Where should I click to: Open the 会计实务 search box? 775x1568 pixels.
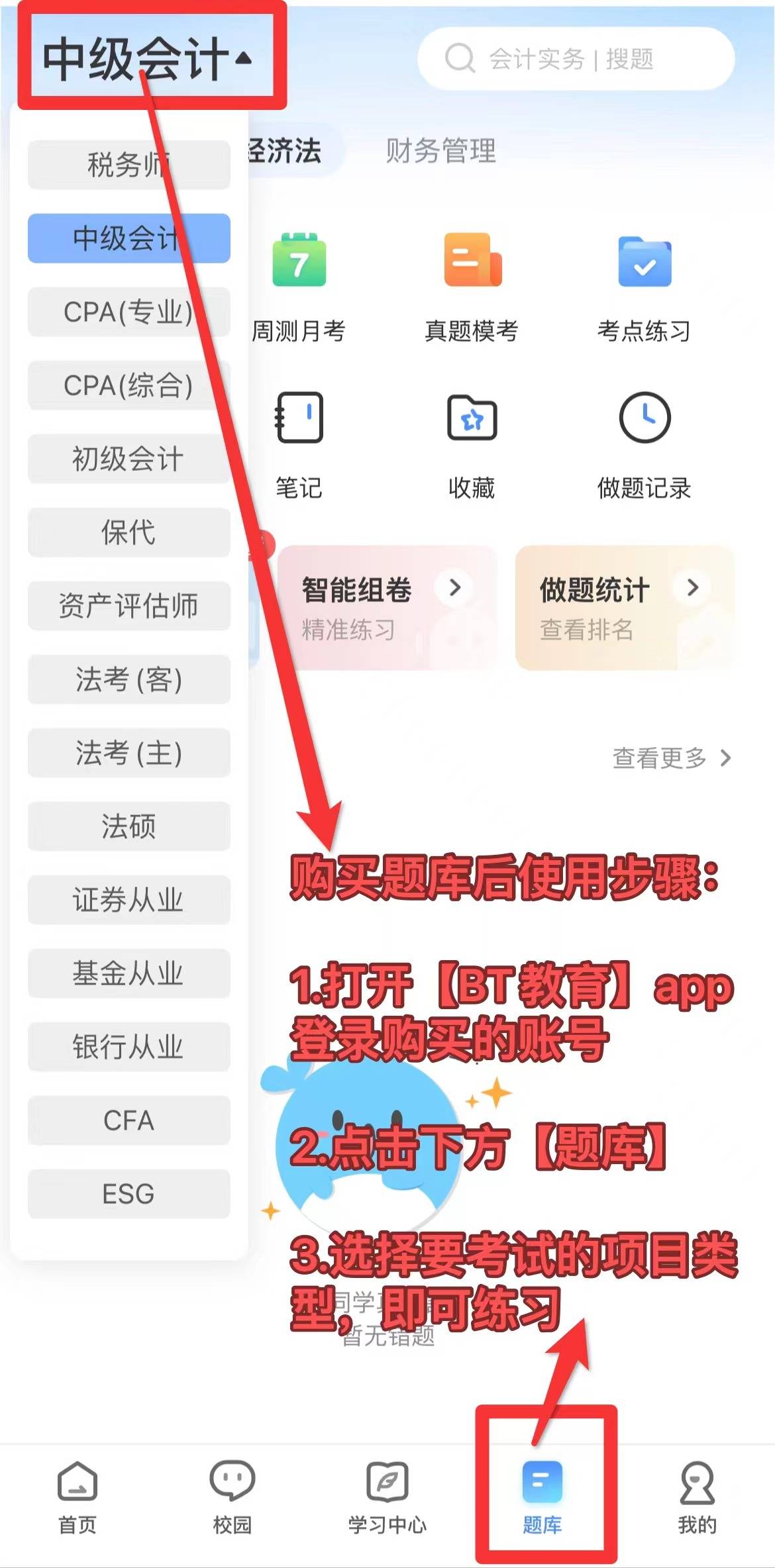coord(575,59)
